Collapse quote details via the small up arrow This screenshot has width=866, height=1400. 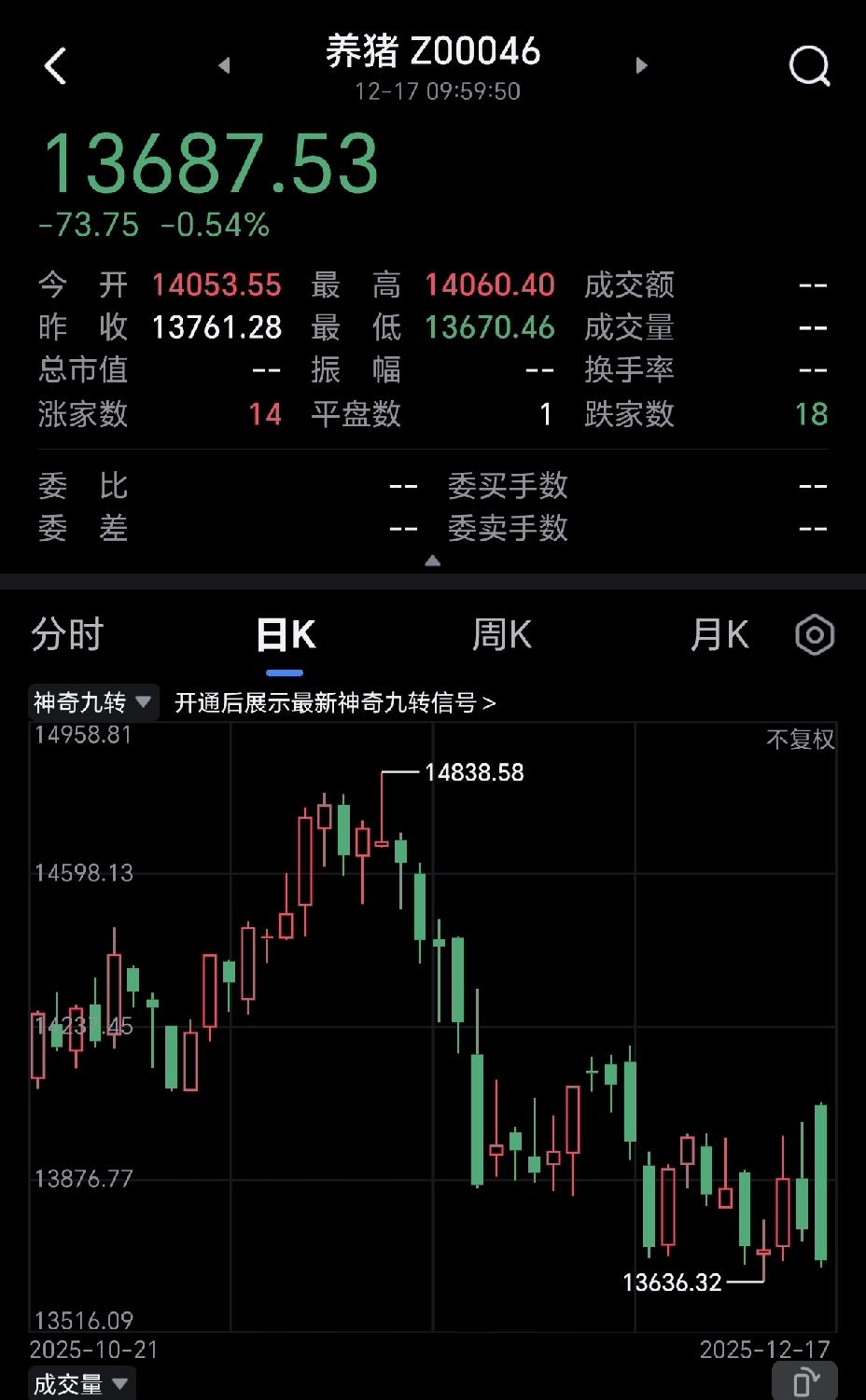(433, 560)
